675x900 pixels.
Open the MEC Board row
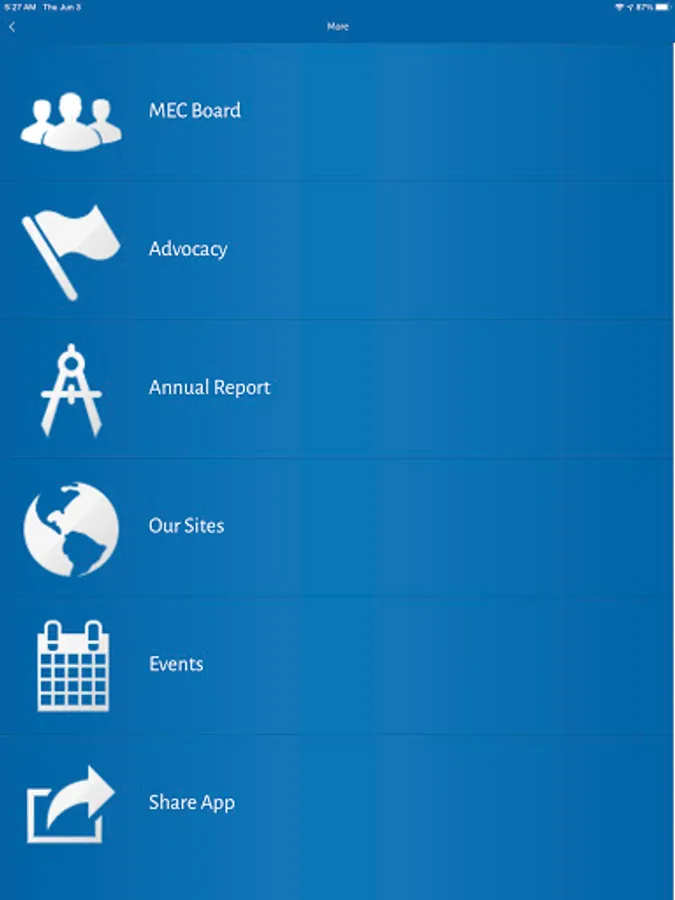tap(338, 111)
